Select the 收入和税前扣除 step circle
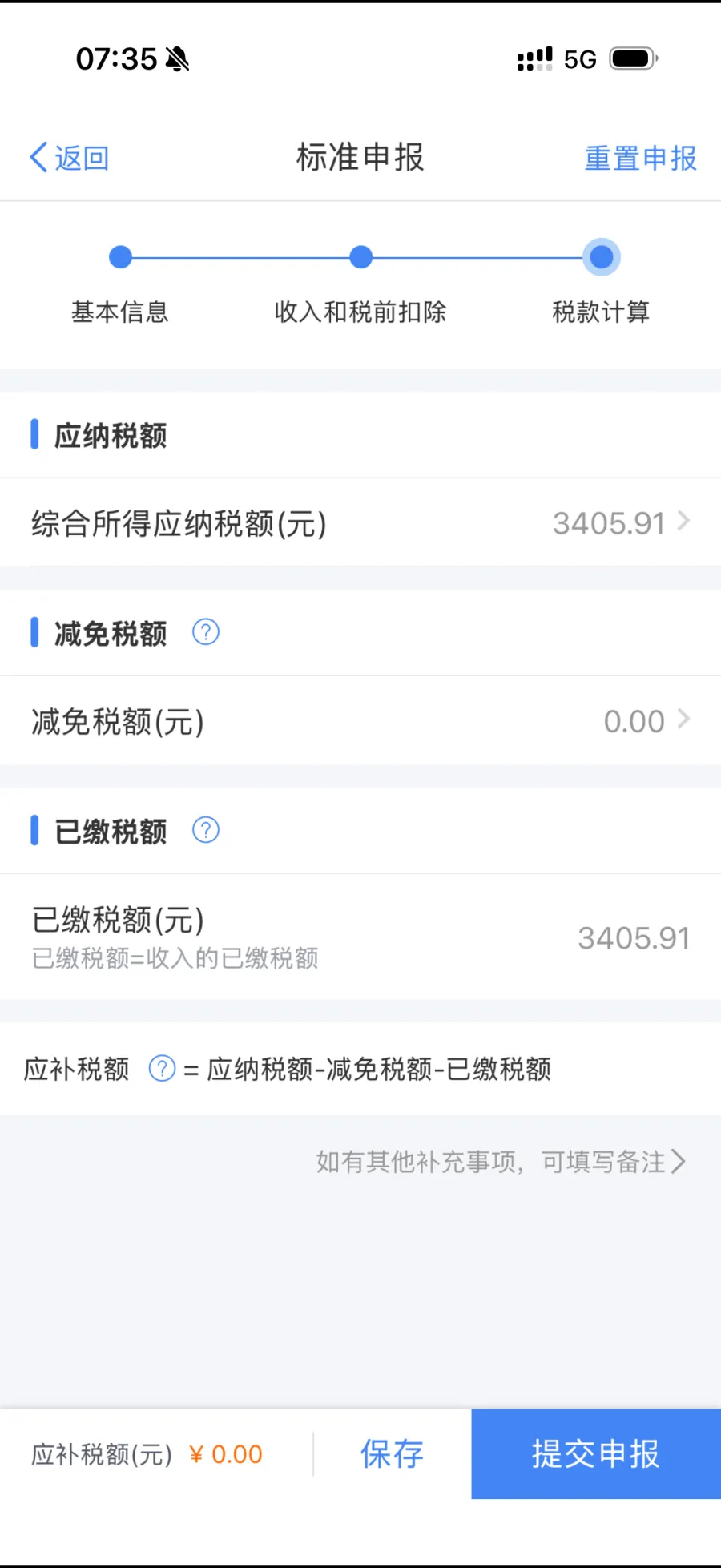721x1568 pixels. coord(360,256)
